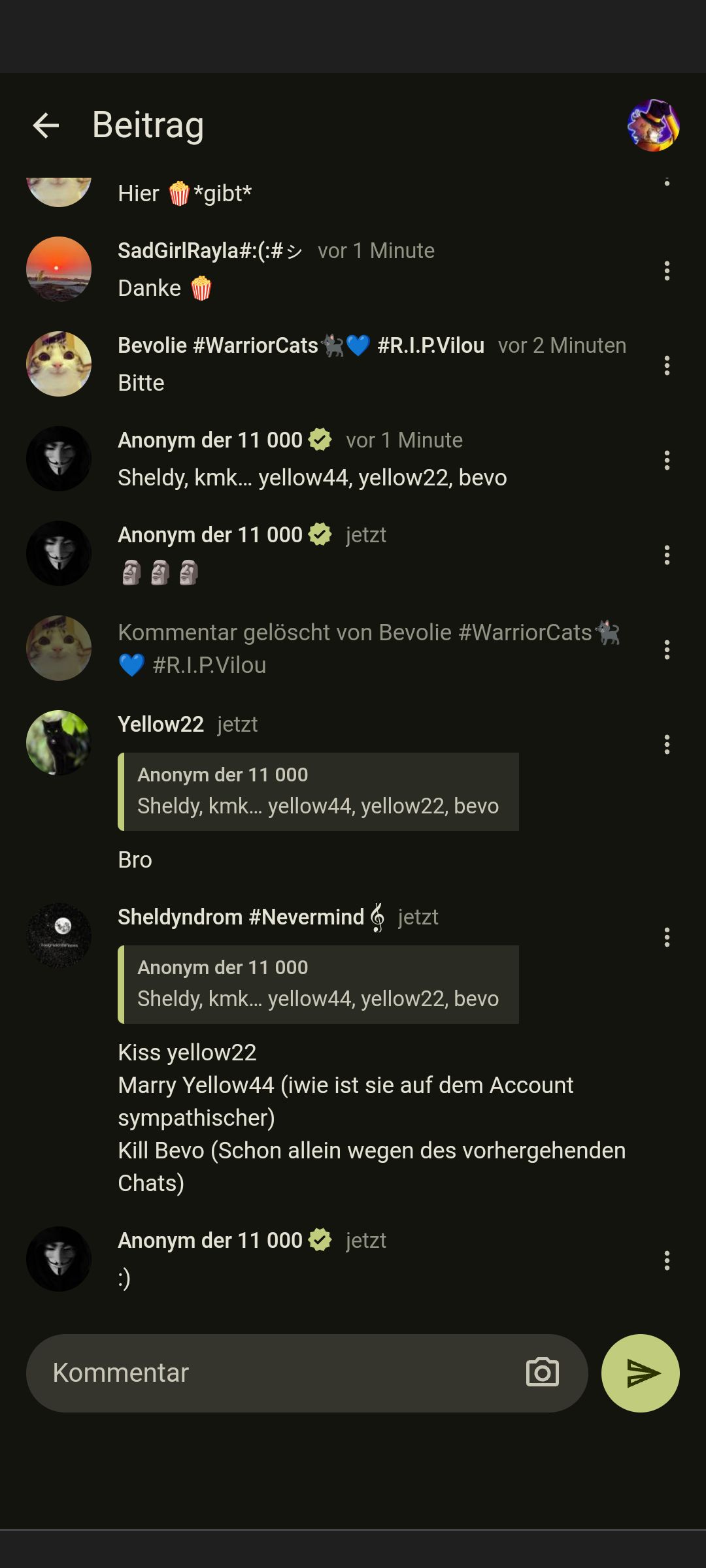The height and width of the screenshot is (1568, 706).
Task: View Yellow22's profile picture
Action: pos(59,743)
